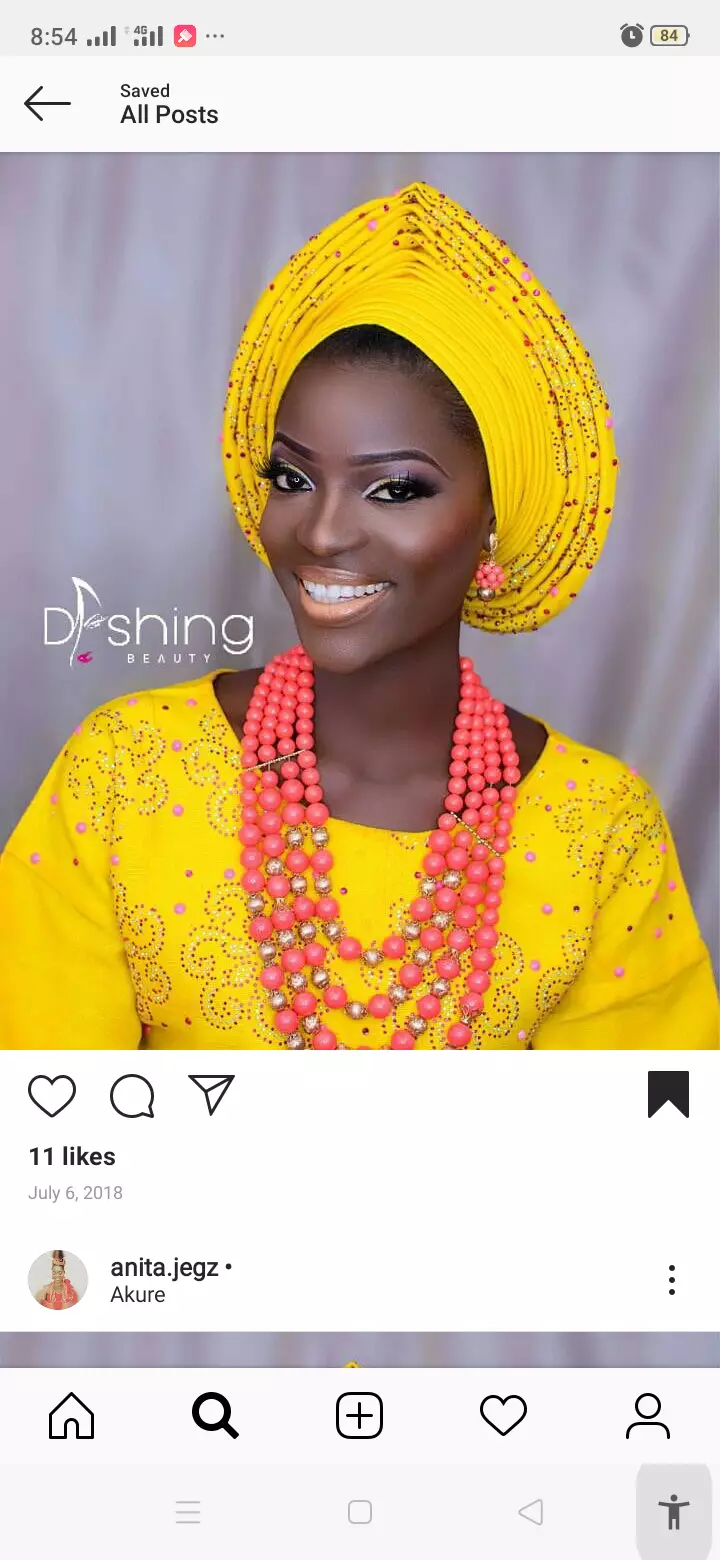Viewport: 720px width, 1560px height.
Task: Share the post via direct message
Action: [x=211, y=1094]
